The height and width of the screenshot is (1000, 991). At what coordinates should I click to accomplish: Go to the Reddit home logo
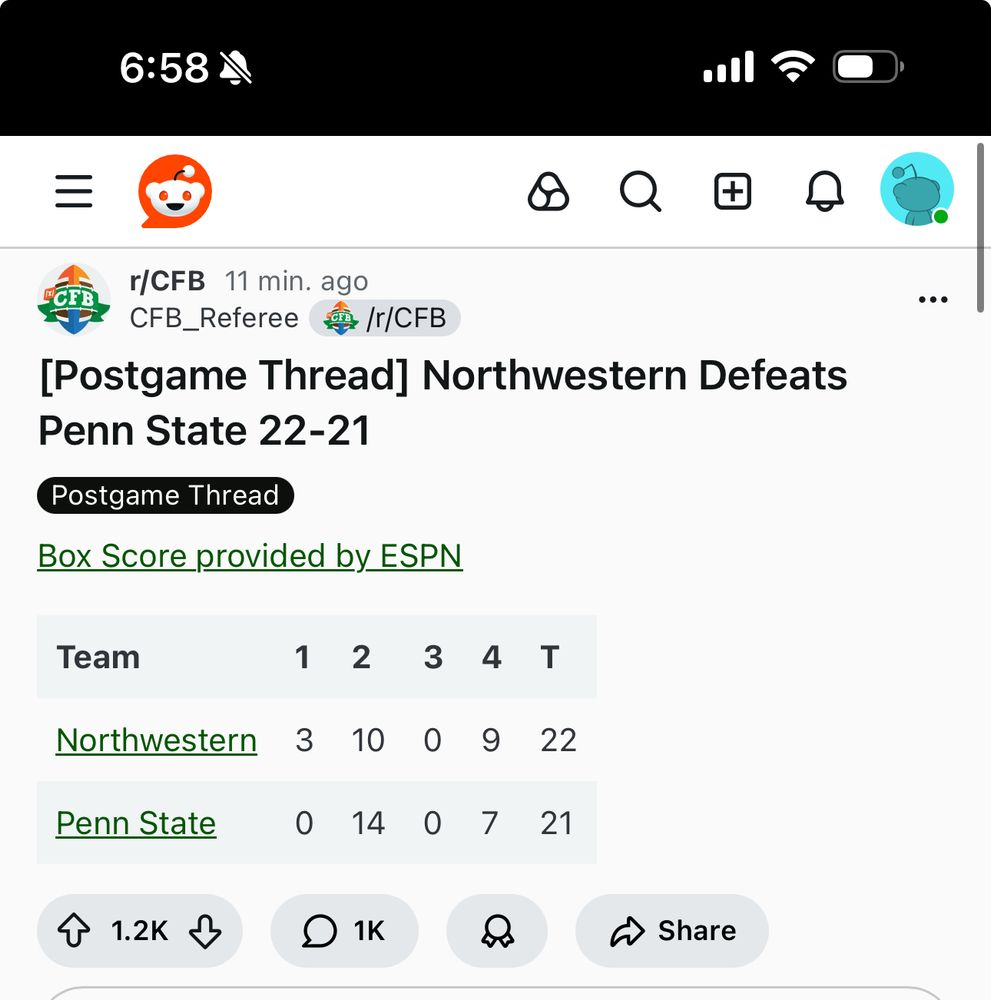pos(175,191)
